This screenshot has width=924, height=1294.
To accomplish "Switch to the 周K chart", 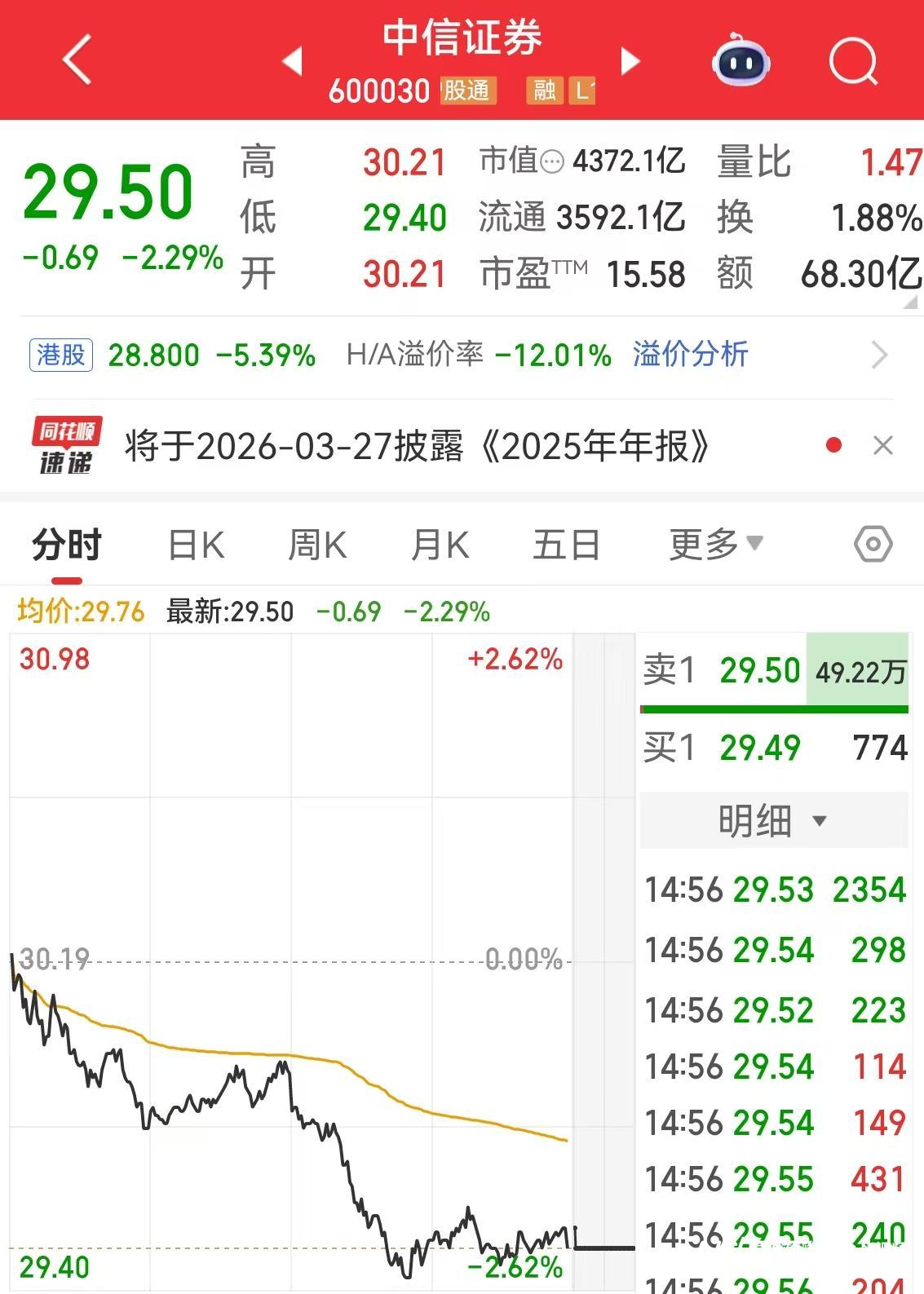I will 318,545.
